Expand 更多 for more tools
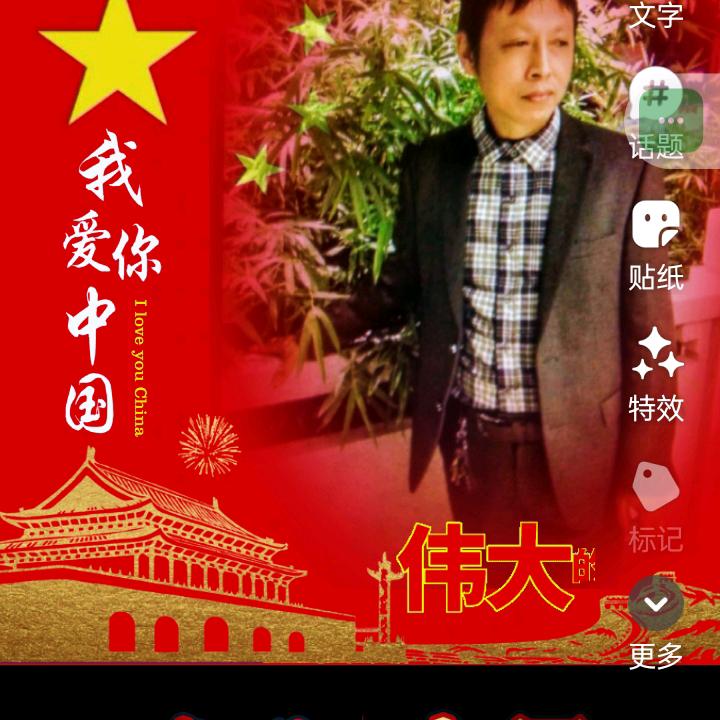Screen dimensions: 720x720 click(656, 620)
